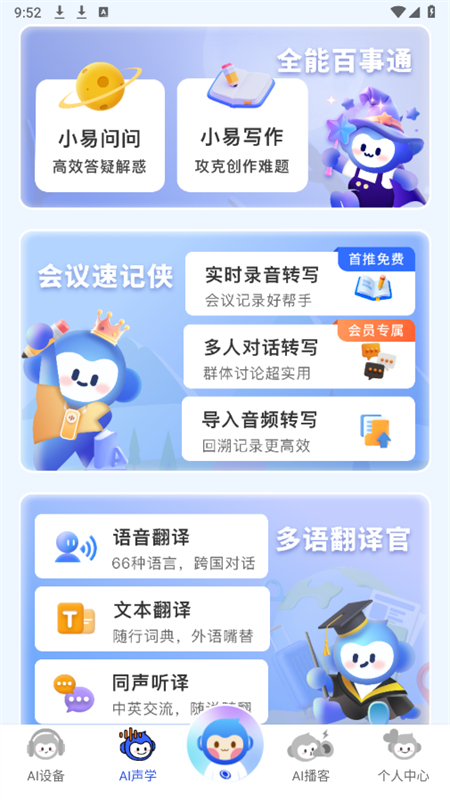This screenshot has width=450, height=800.
Task: Select 导入音频转写 to import audio
Action: (298, 429)
